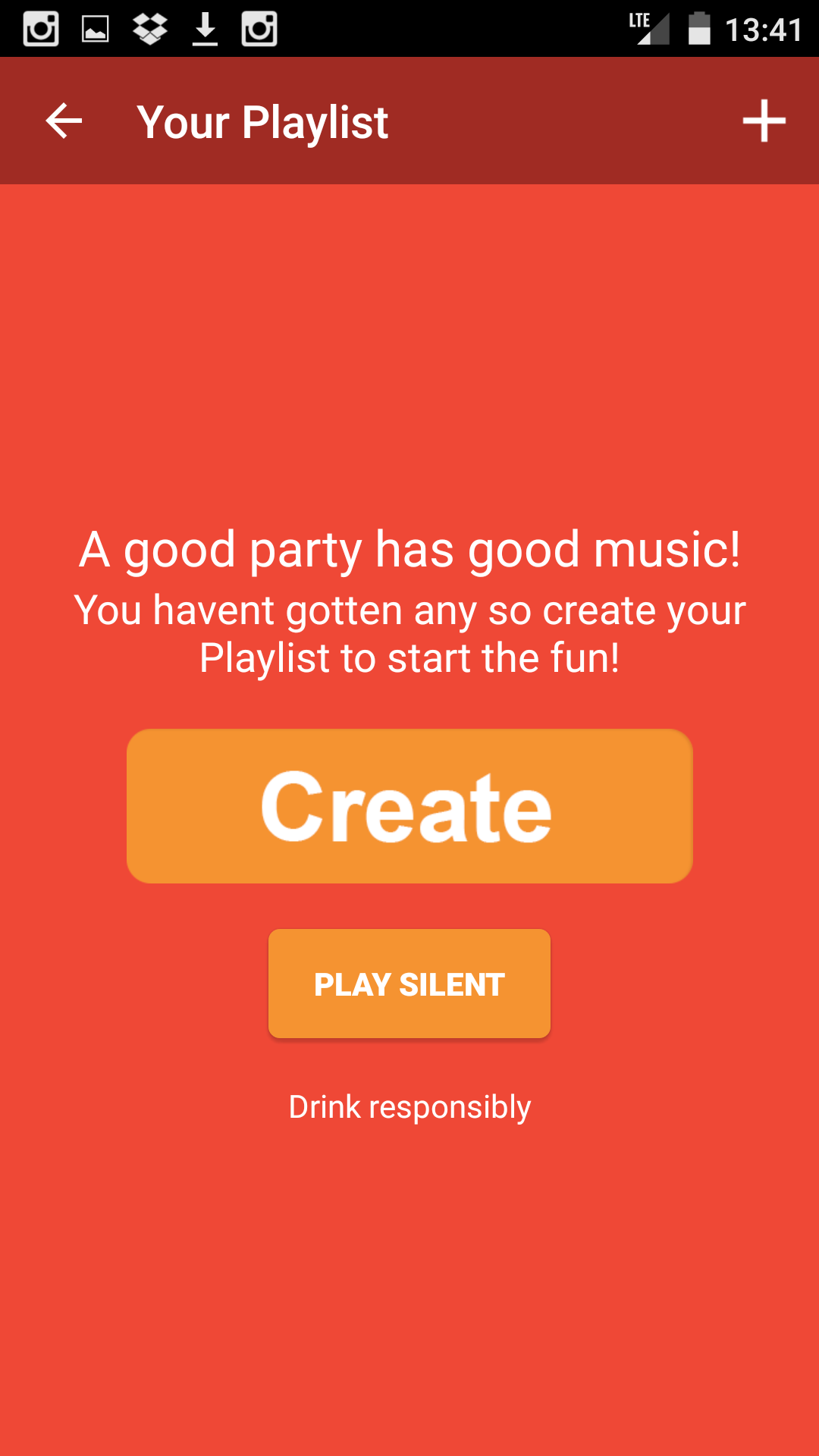
Task: Tap the battery status indicator
Action: (x=699, y=29)
